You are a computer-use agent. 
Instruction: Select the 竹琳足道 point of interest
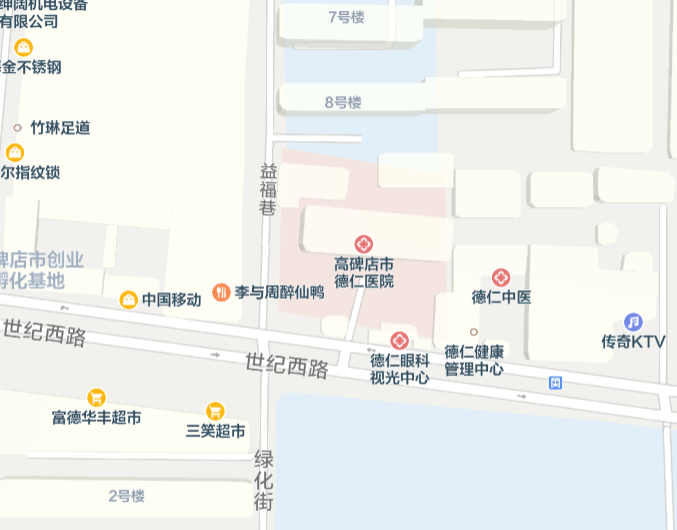(17, 128)
